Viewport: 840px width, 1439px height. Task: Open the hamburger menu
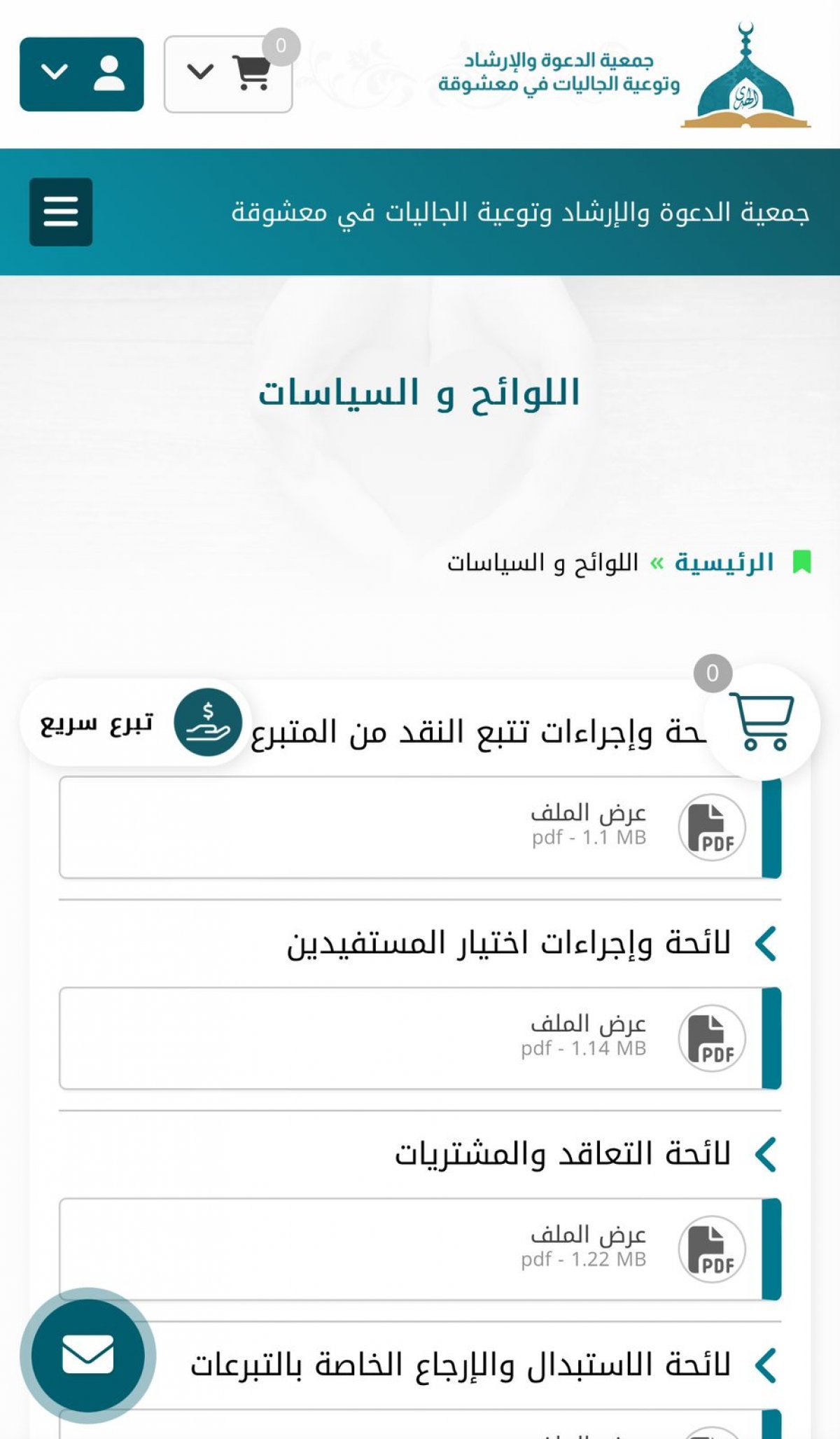click(x=61, y=211)
